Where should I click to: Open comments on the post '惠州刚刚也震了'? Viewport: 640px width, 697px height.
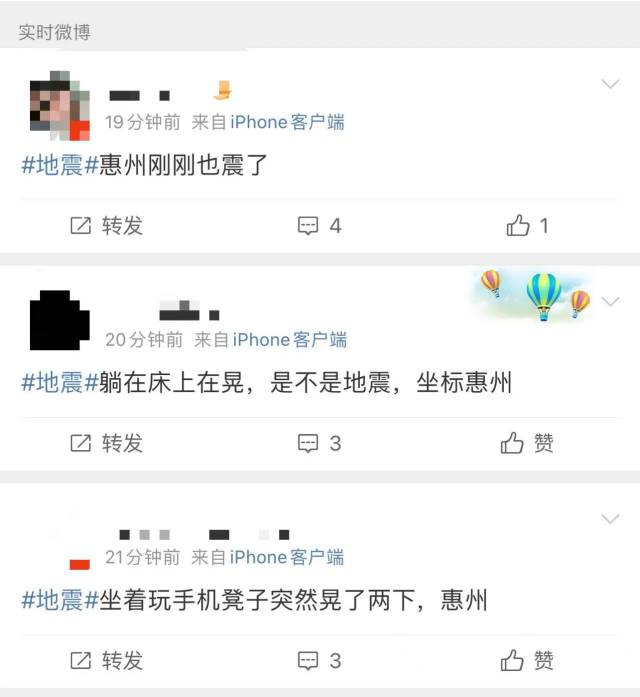pos(320,226)
